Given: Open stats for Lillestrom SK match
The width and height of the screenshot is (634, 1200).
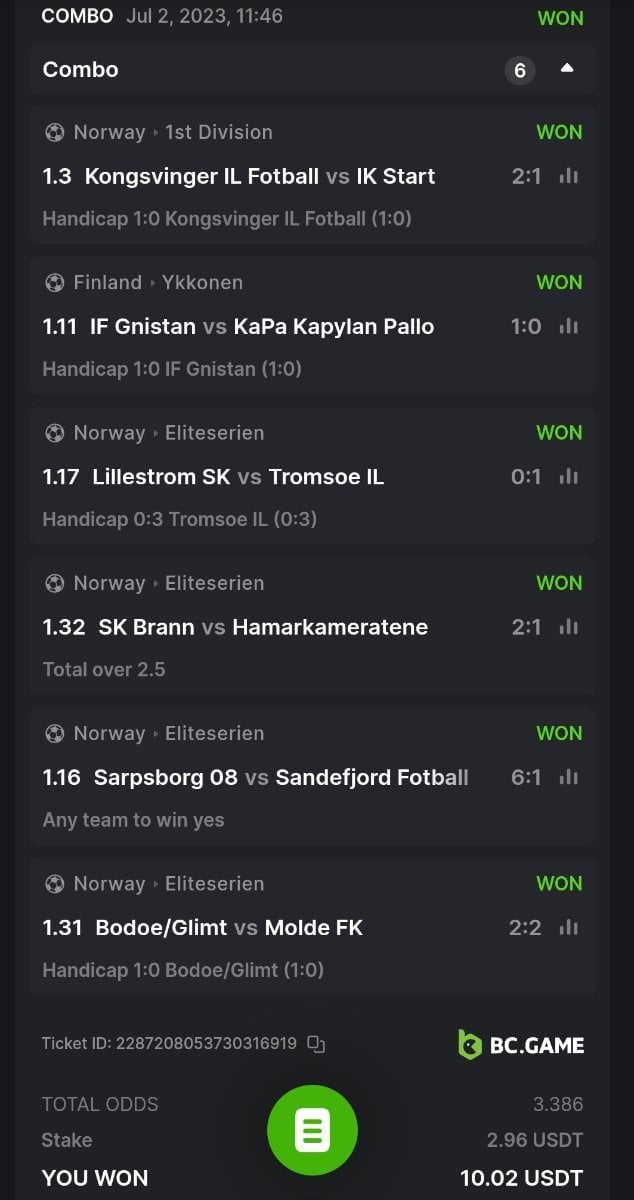Looking at the screenshot, I should [x=569, y=477].
